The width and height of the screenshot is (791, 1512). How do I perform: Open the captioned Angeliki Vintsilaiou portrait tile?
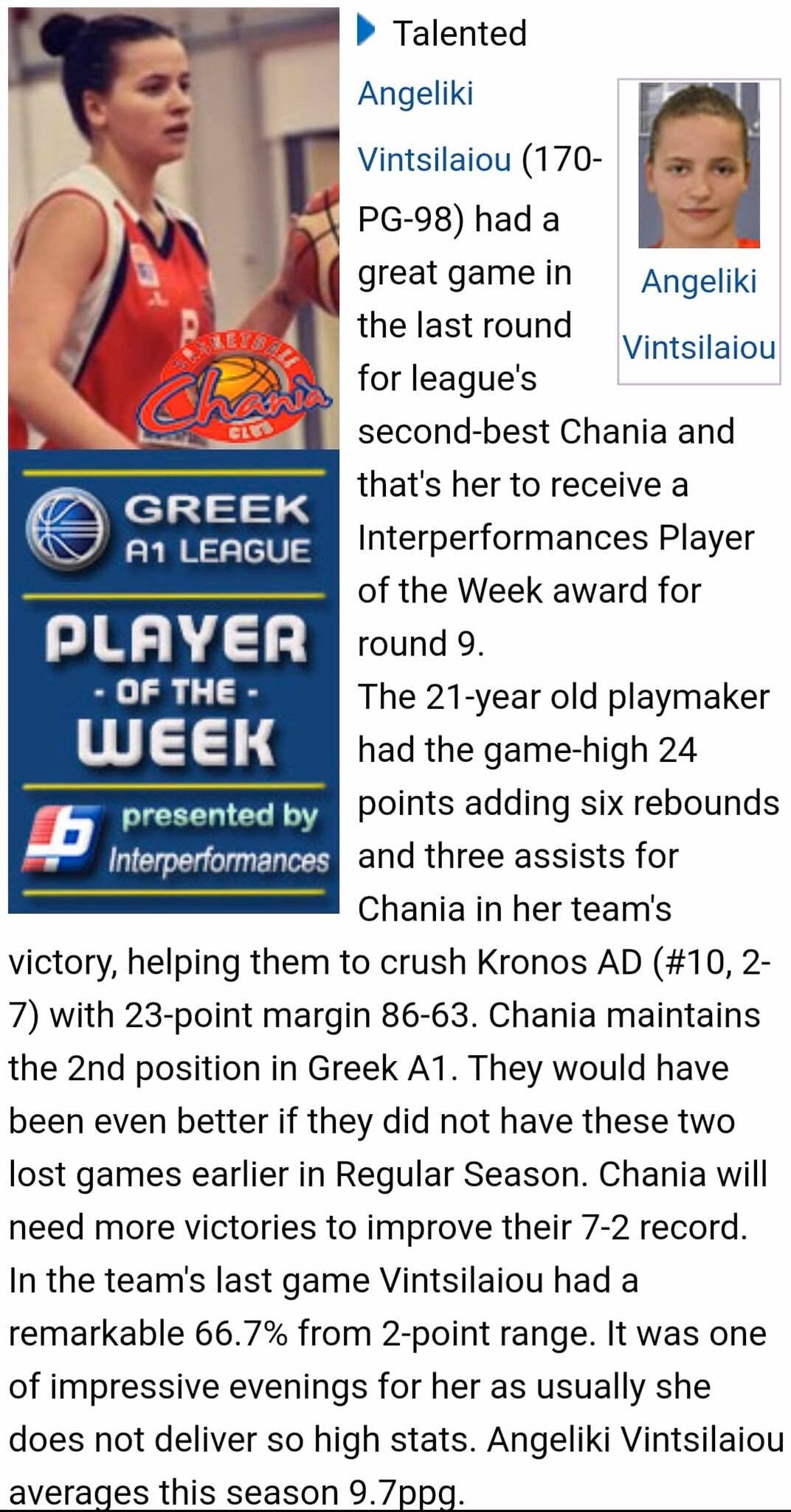(x=699, y=231)
